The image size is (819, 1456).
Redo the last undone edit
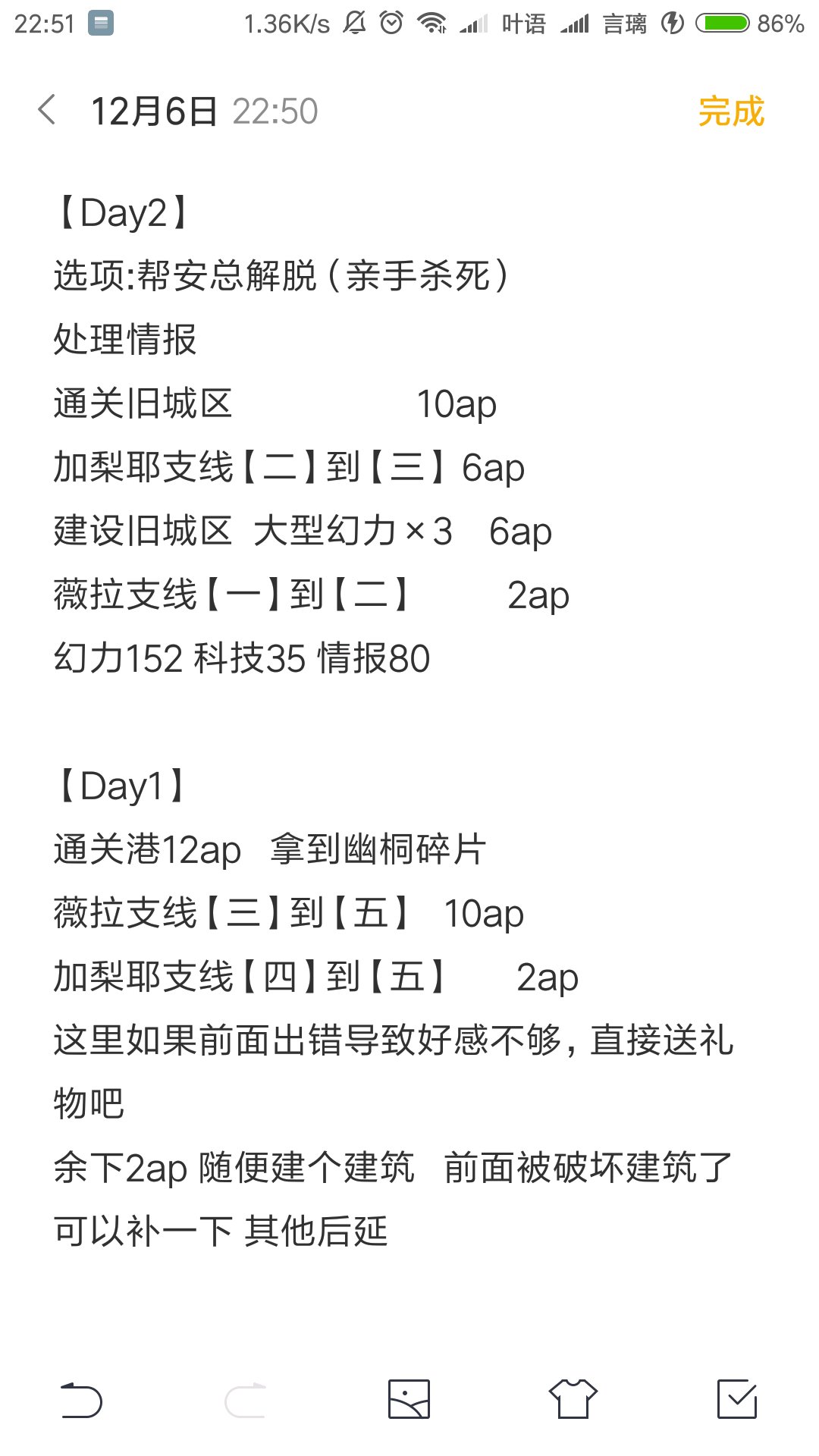click(246, 1399)
